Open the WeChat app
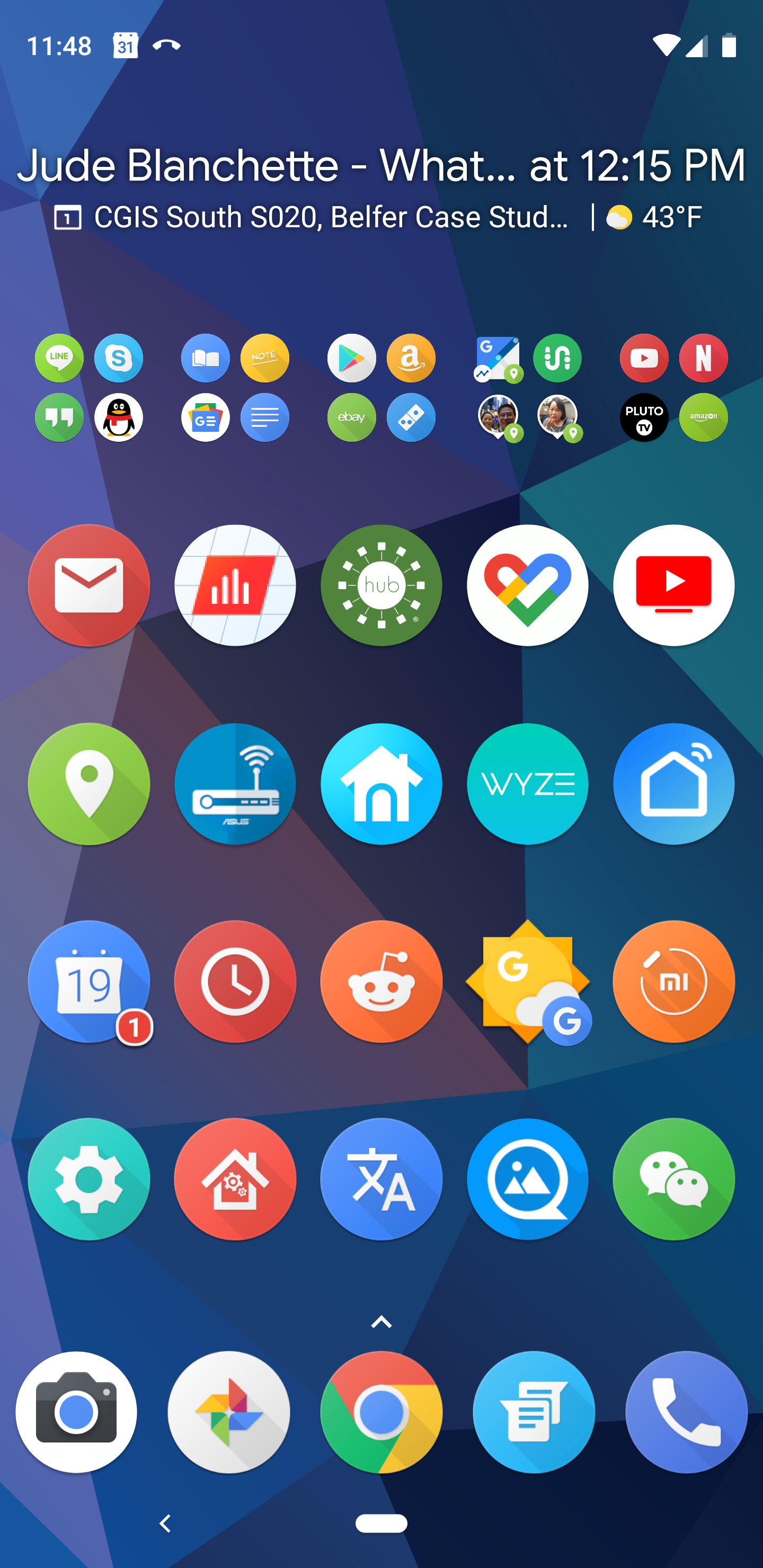The height and width of the screenshot is (1568, 763). point(673,1179)
